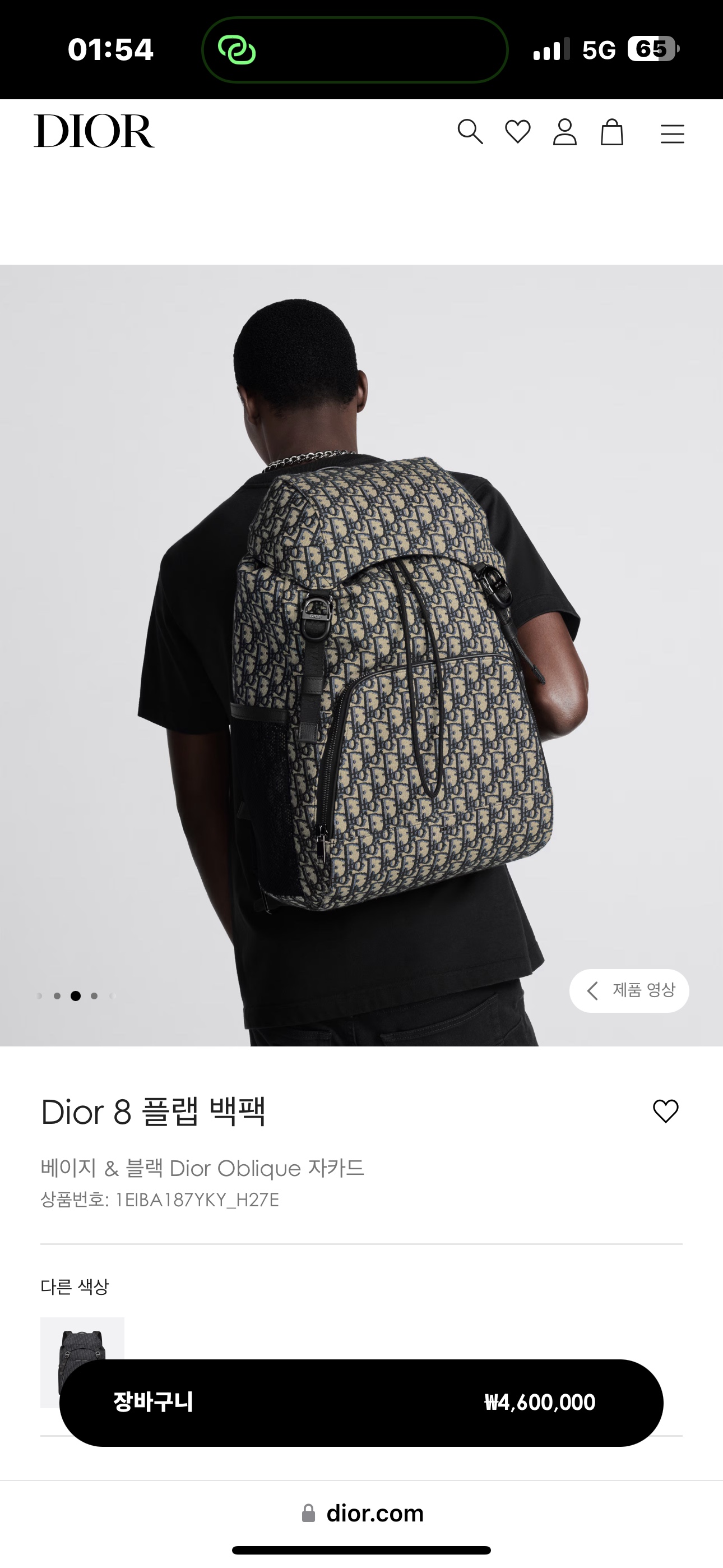This screenshot has width=723, height=1568.
Task: Add Dior 8 플랩 백팩 to wishlist
Action: pos(665,1111)
